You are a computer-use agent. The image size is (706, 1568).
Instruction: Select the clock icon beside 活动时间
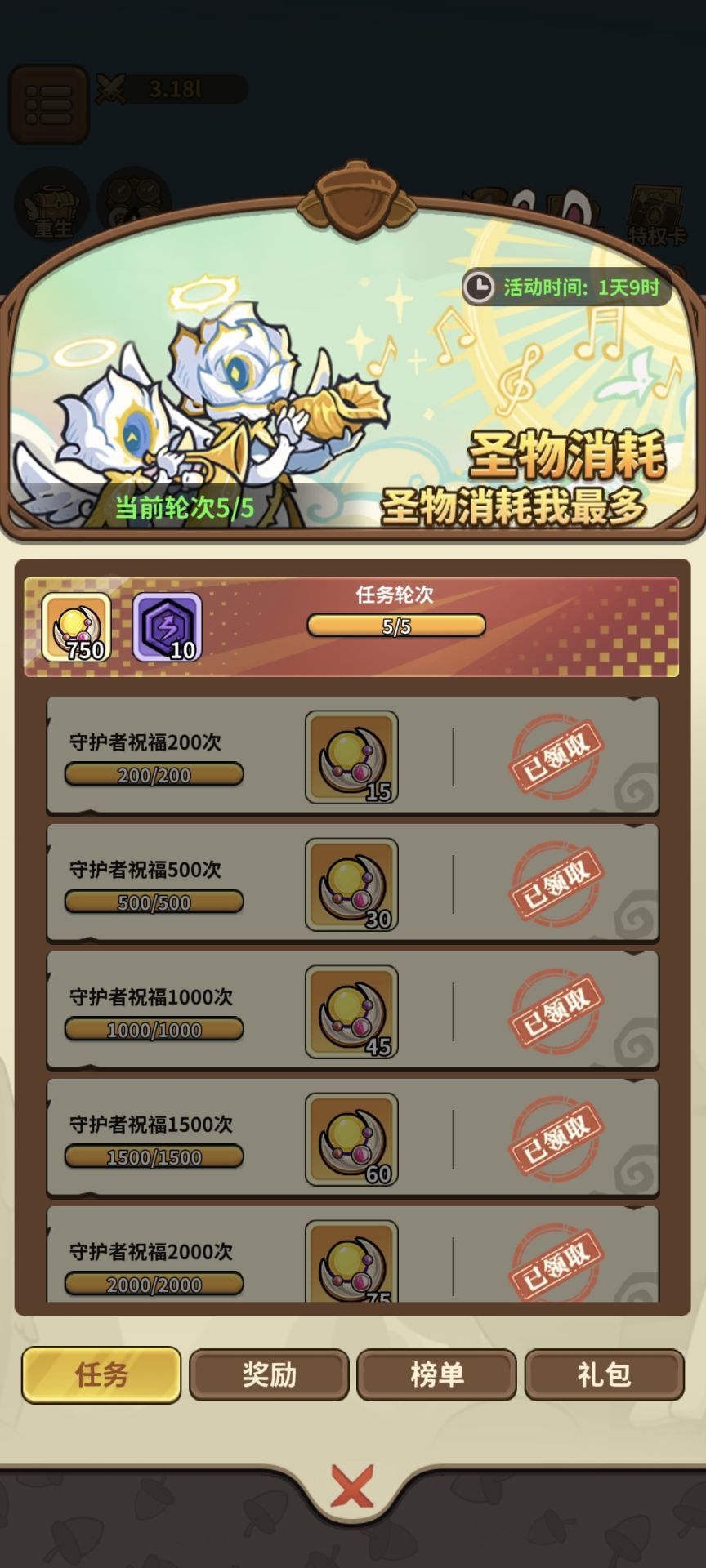tap(479, 286)
